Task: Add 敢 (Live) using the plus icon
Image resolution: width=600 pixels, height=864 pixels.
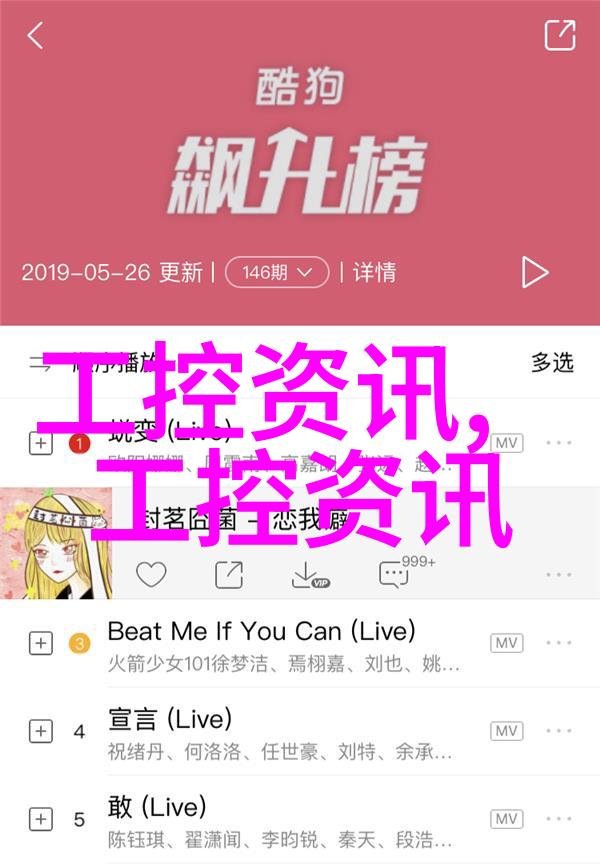Action: [40, 819]
